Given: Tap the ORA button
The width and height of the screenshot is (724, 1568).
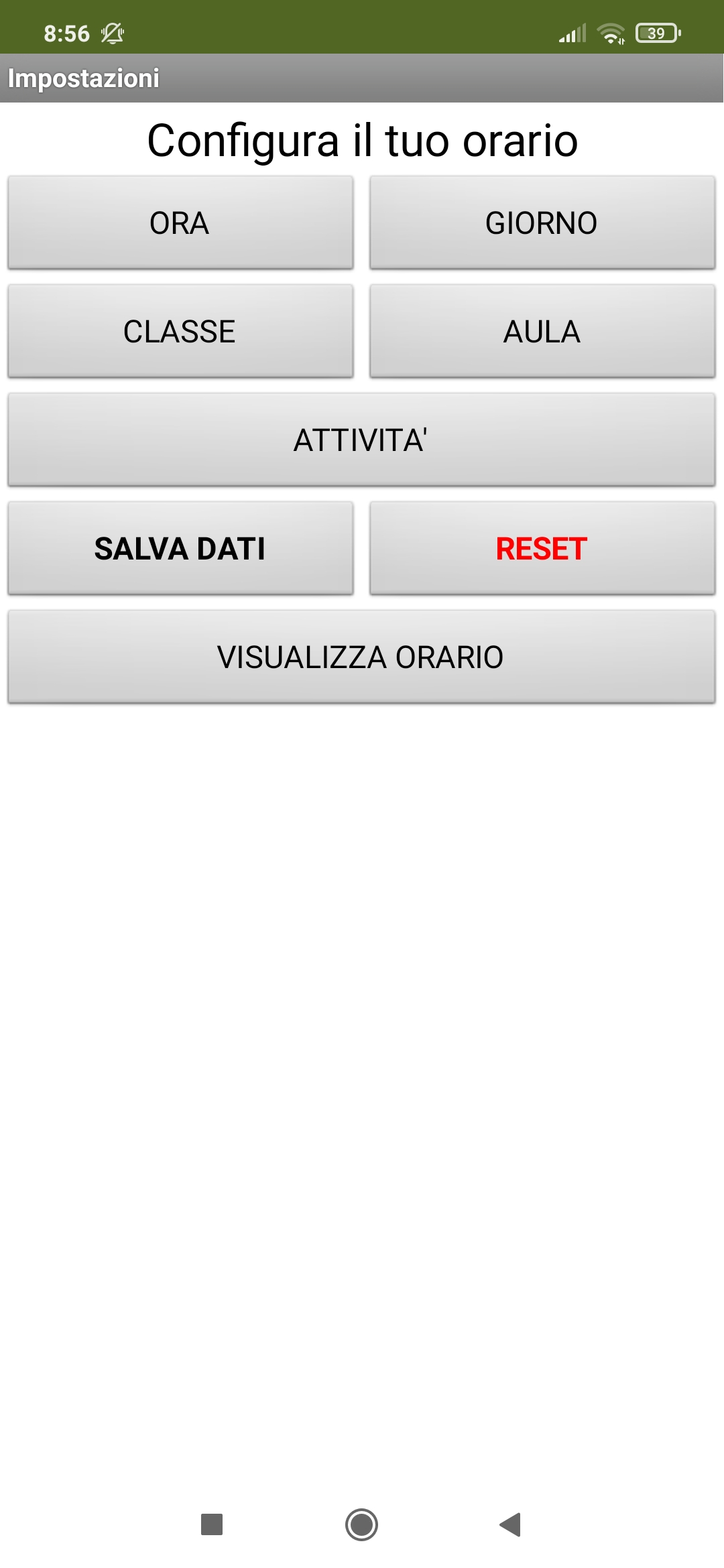Looking at the screenshot, I should point(180,222).
